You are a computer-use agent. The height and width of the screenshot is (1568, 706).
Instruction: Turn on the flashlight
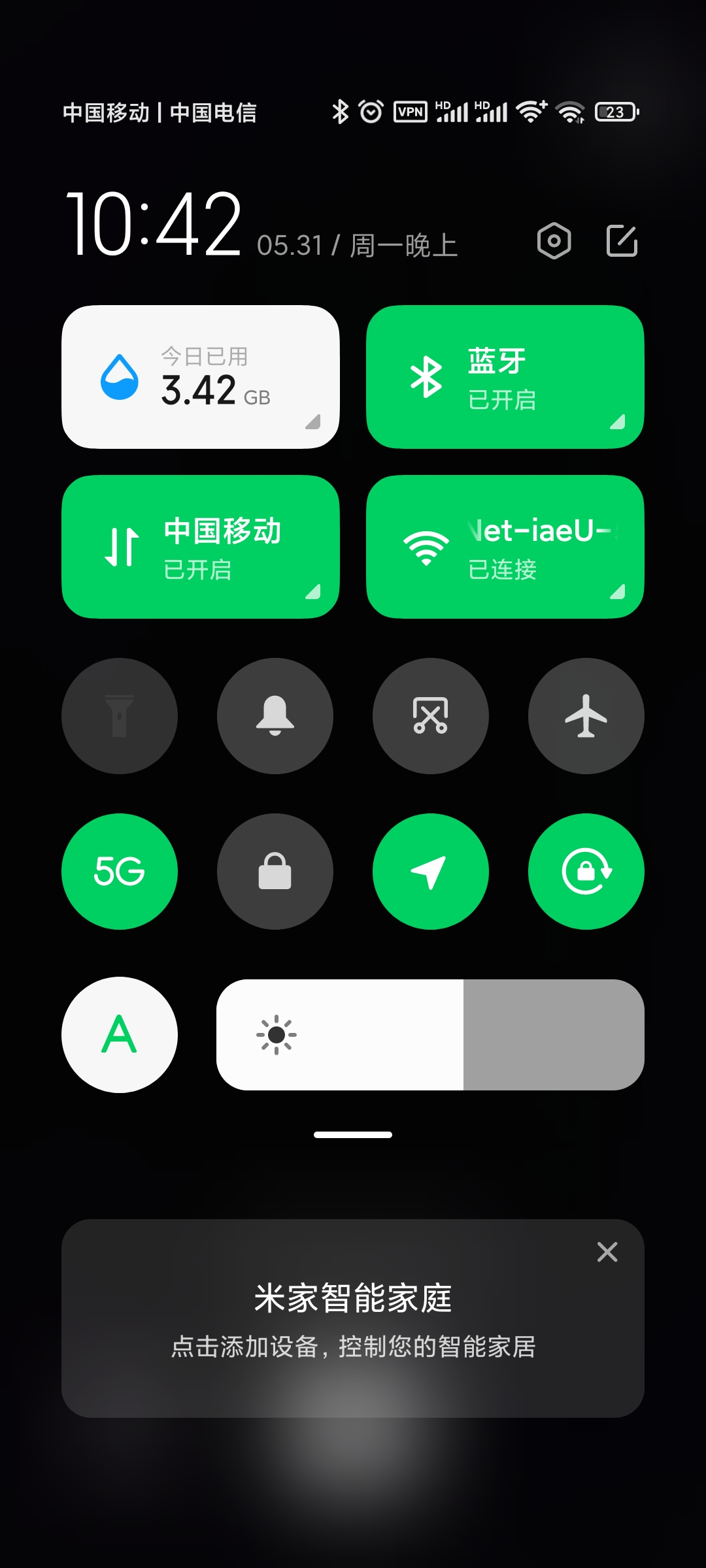pyautogui.click(x=120, y=716)
